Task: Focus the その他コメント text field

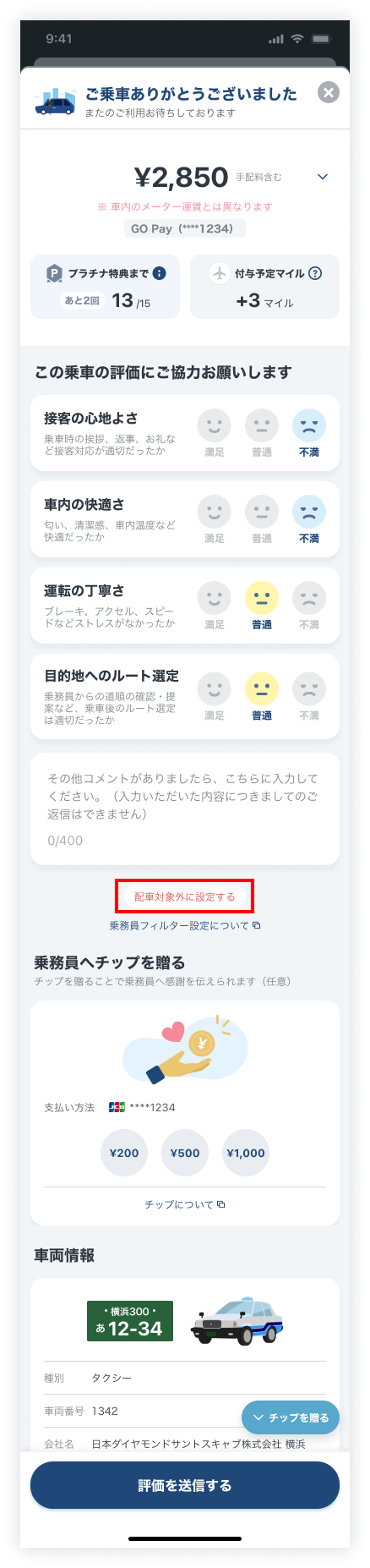Action: tap(185, 809)
